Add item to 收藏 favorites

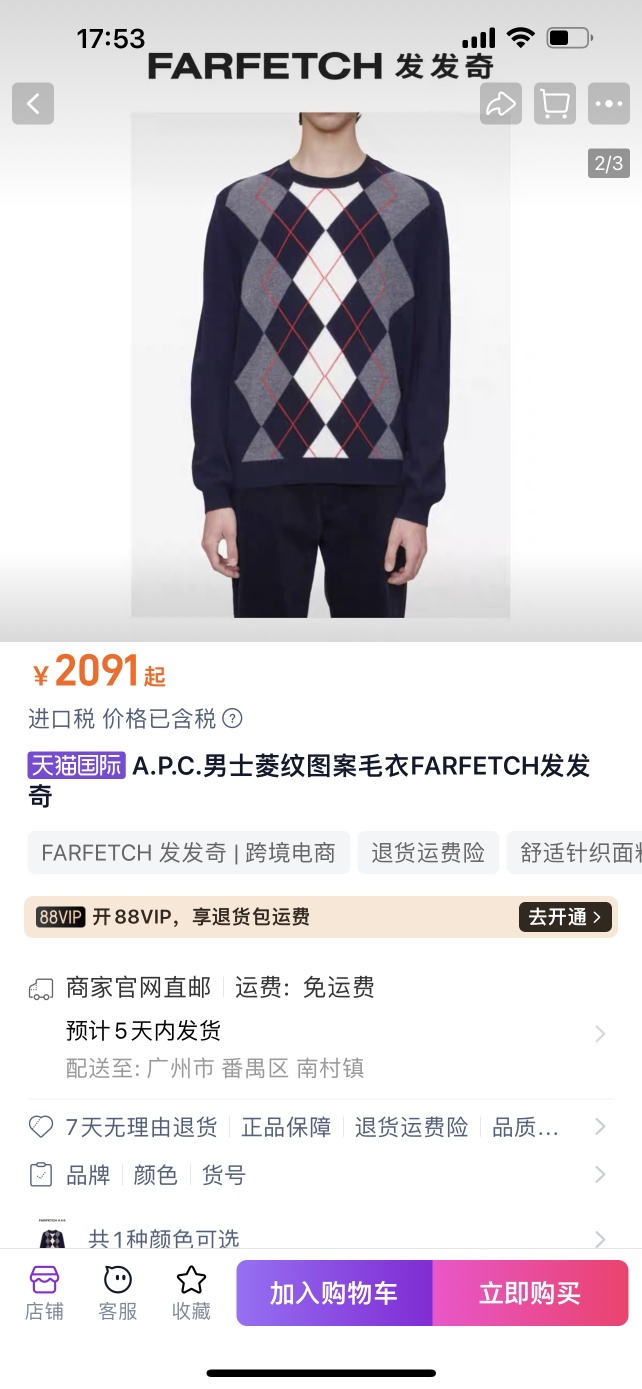pos(191,1292)
